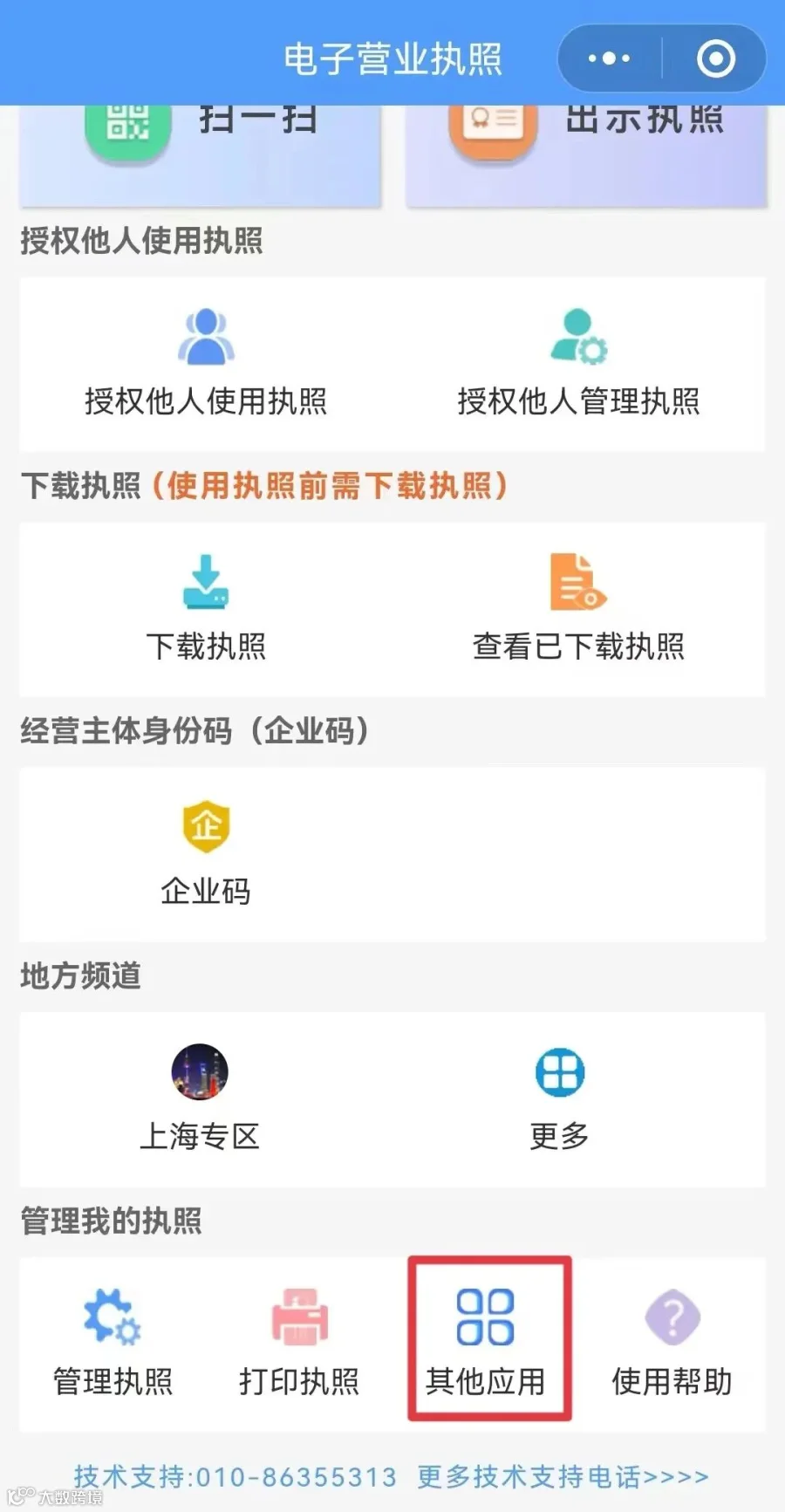Open 企业码 shield item

pos(206,854)
